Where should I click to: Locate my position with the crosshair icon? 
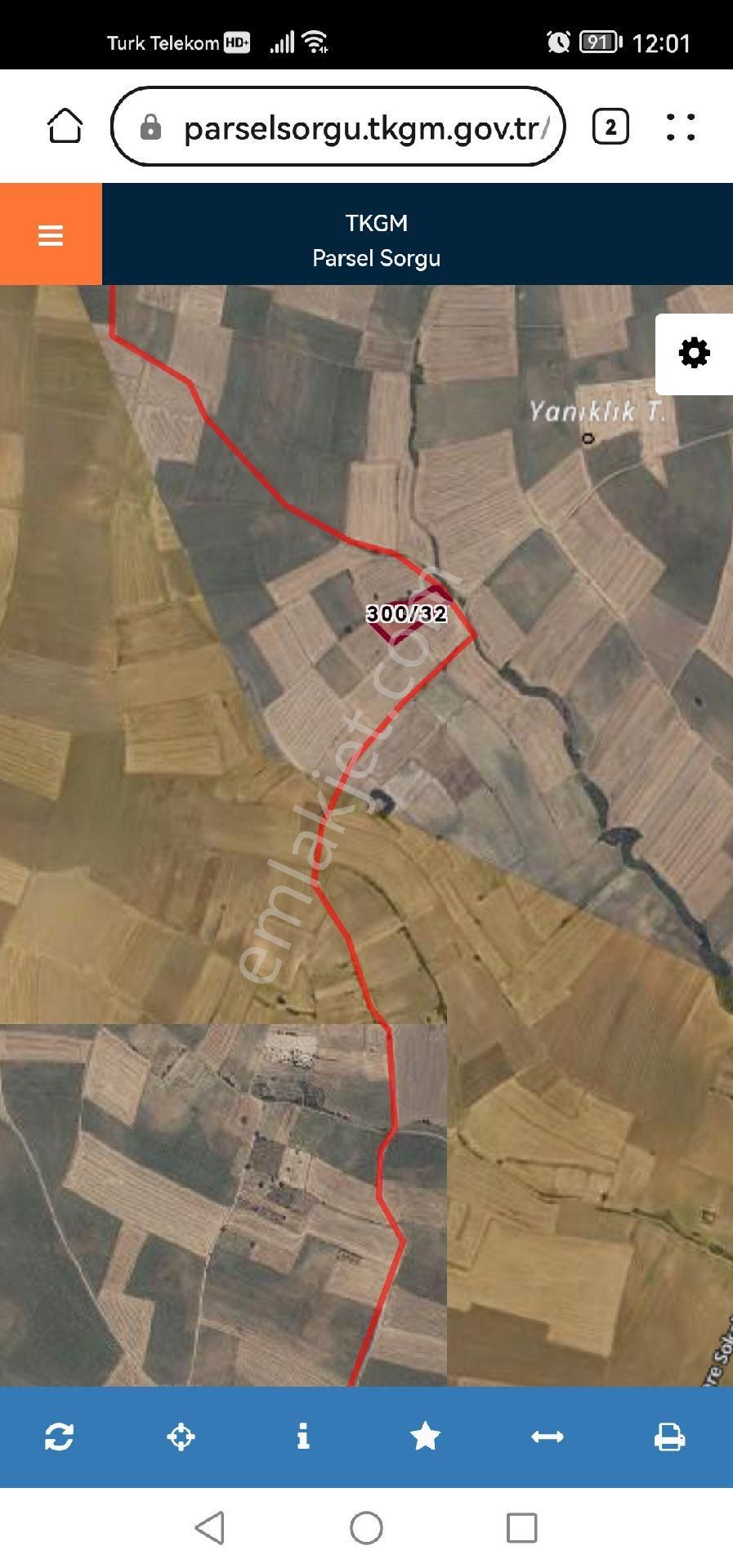181,1437
